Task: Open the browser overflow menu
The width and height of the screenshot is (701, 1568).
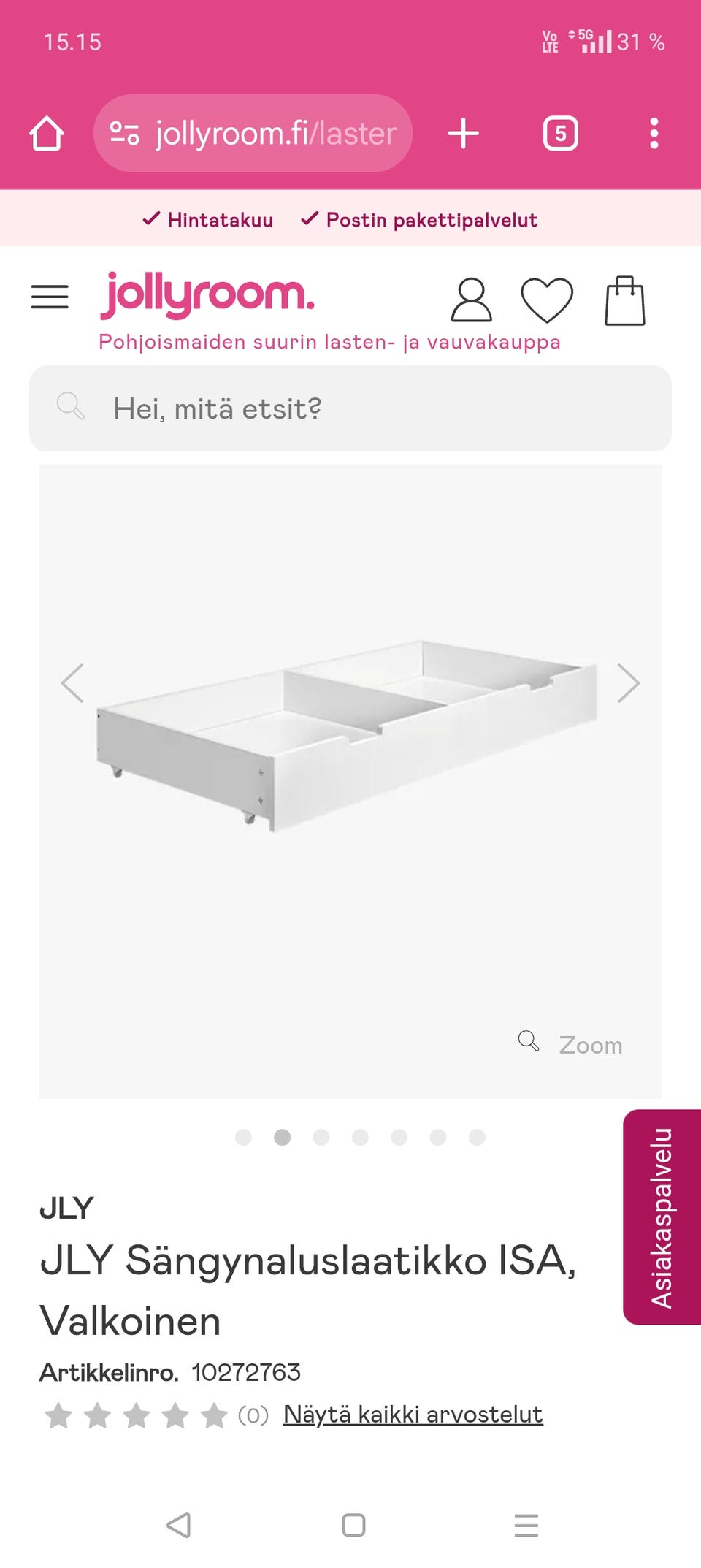Action: point(654,134)
